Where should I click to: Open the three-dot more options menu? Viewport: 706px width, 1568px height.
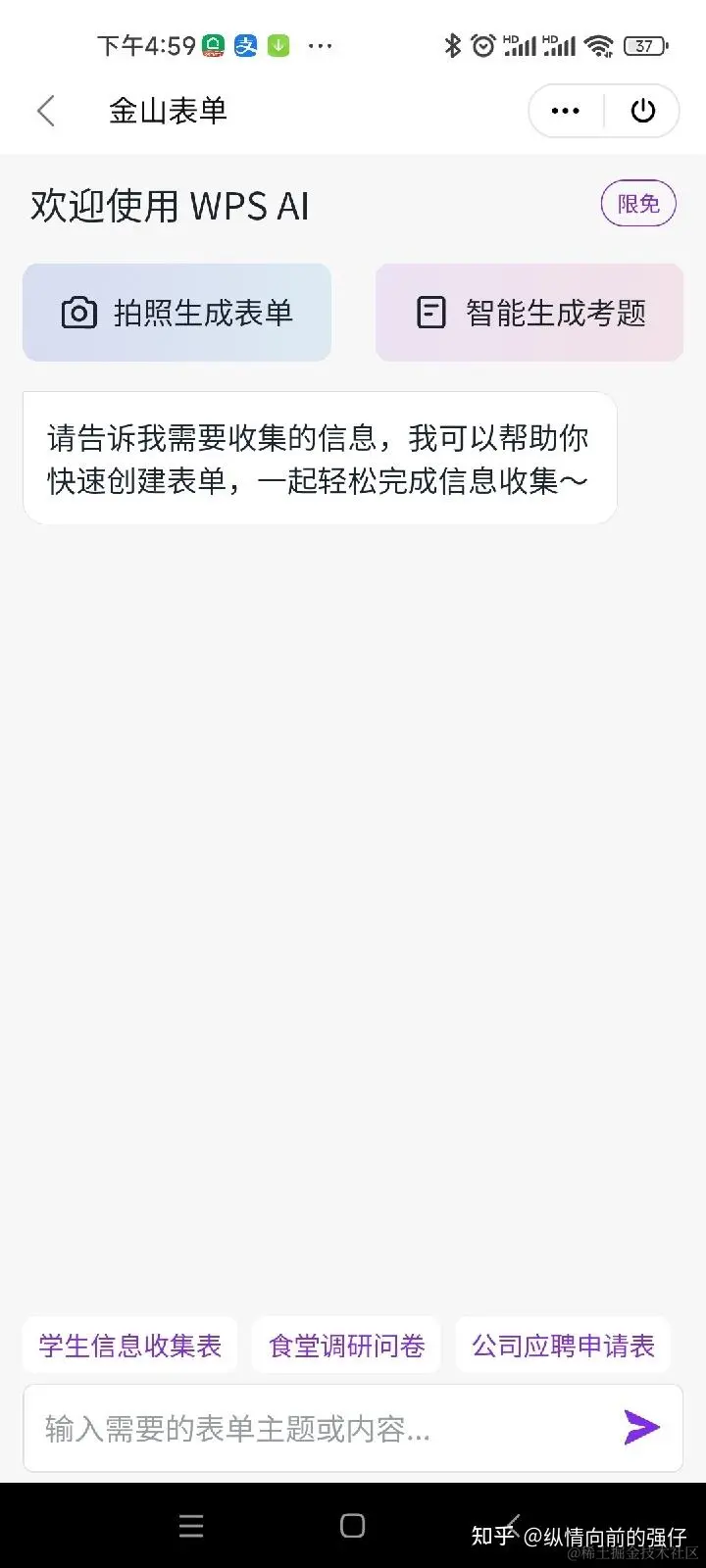(x=566, y=111)
